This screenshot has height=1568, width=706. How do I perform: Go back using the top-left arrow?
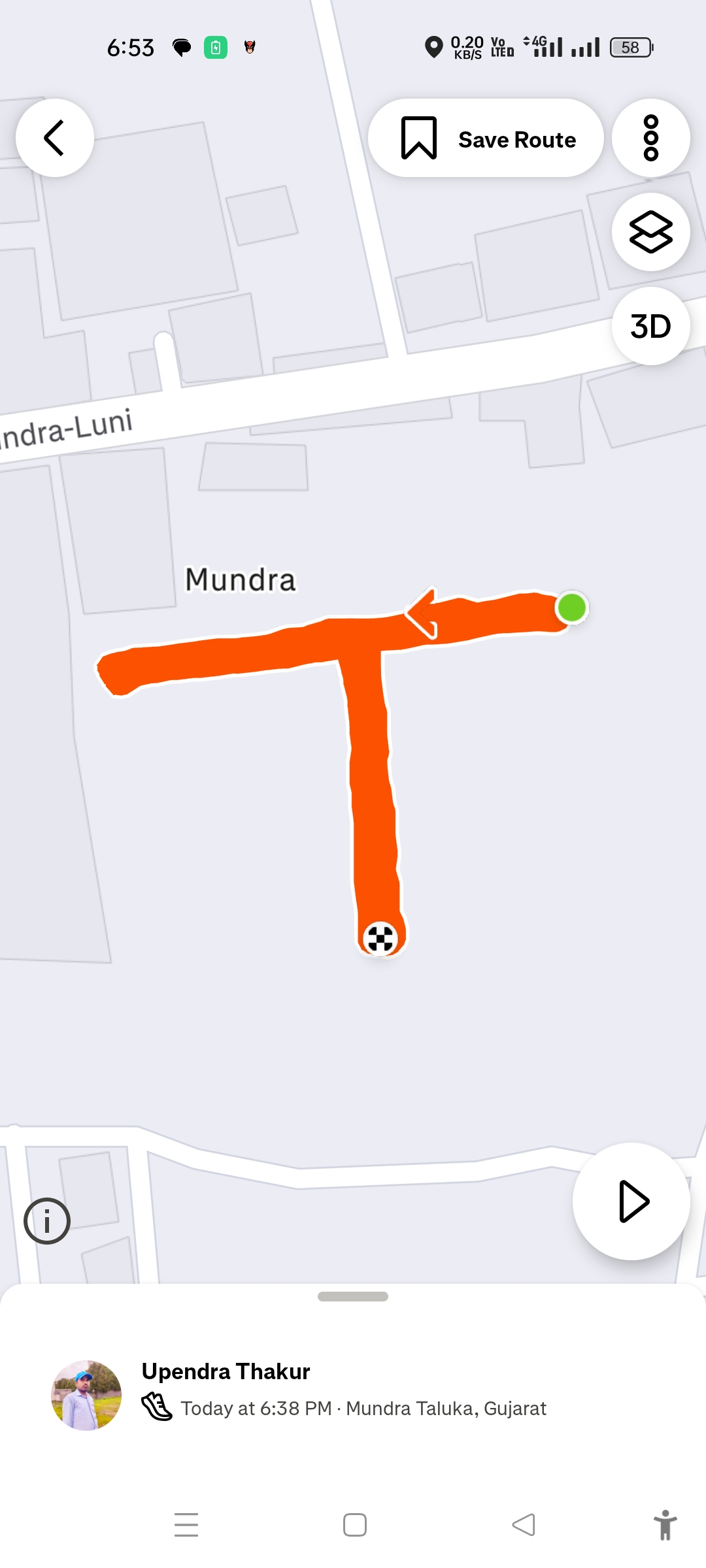coord(55,138)
